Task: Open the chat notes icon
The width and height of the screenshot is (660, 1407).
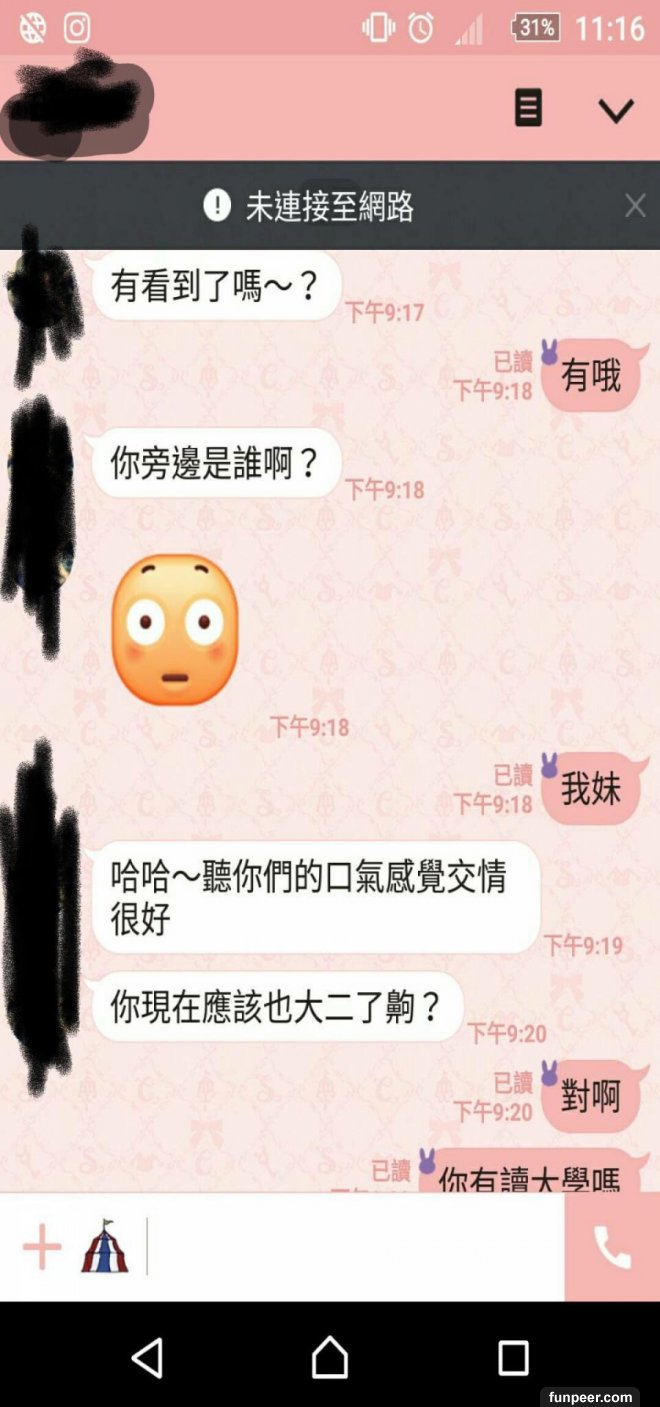Action: (x=528, y=108)
